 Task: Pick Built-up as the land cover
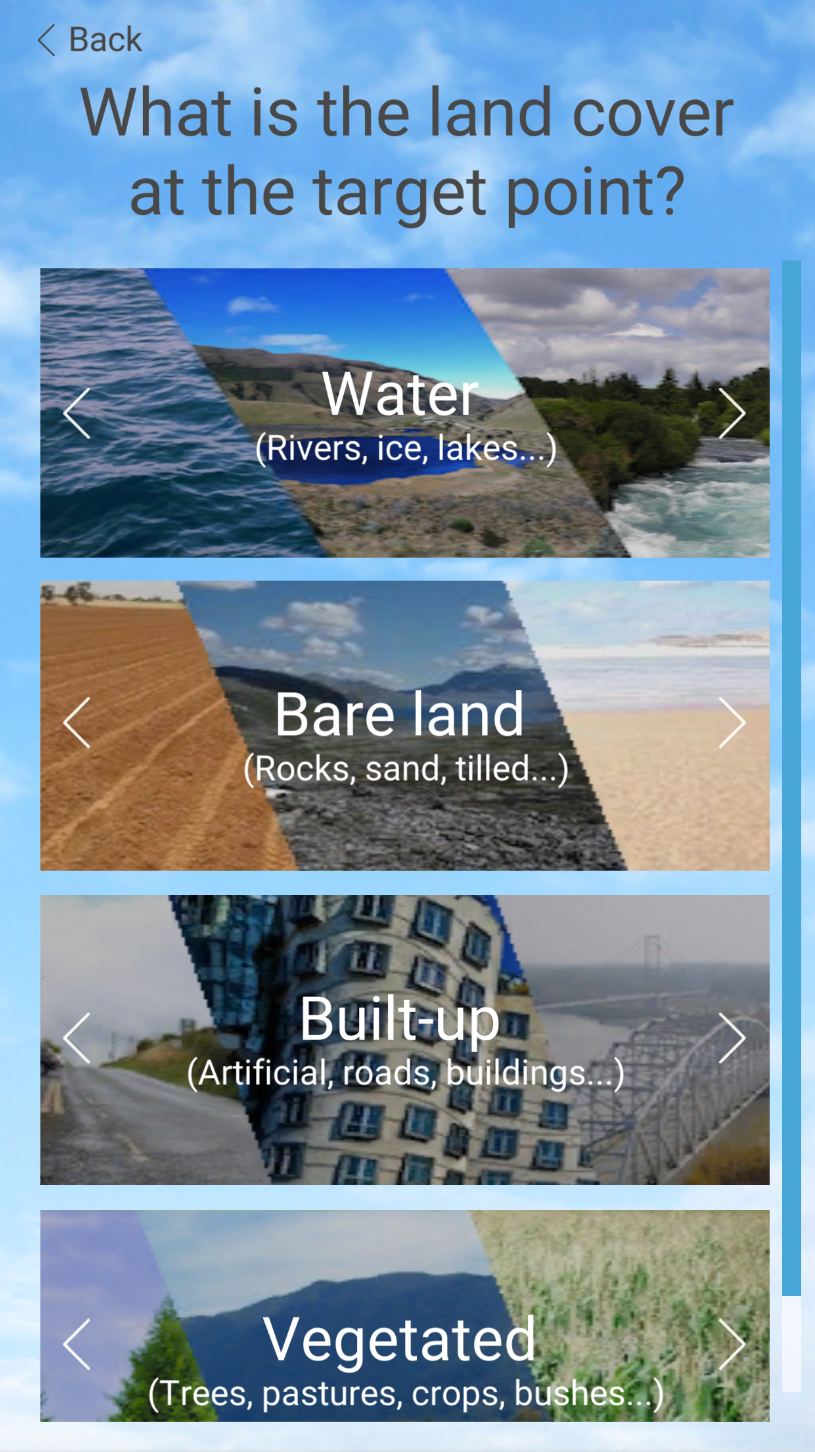[x=404, y=1040]
